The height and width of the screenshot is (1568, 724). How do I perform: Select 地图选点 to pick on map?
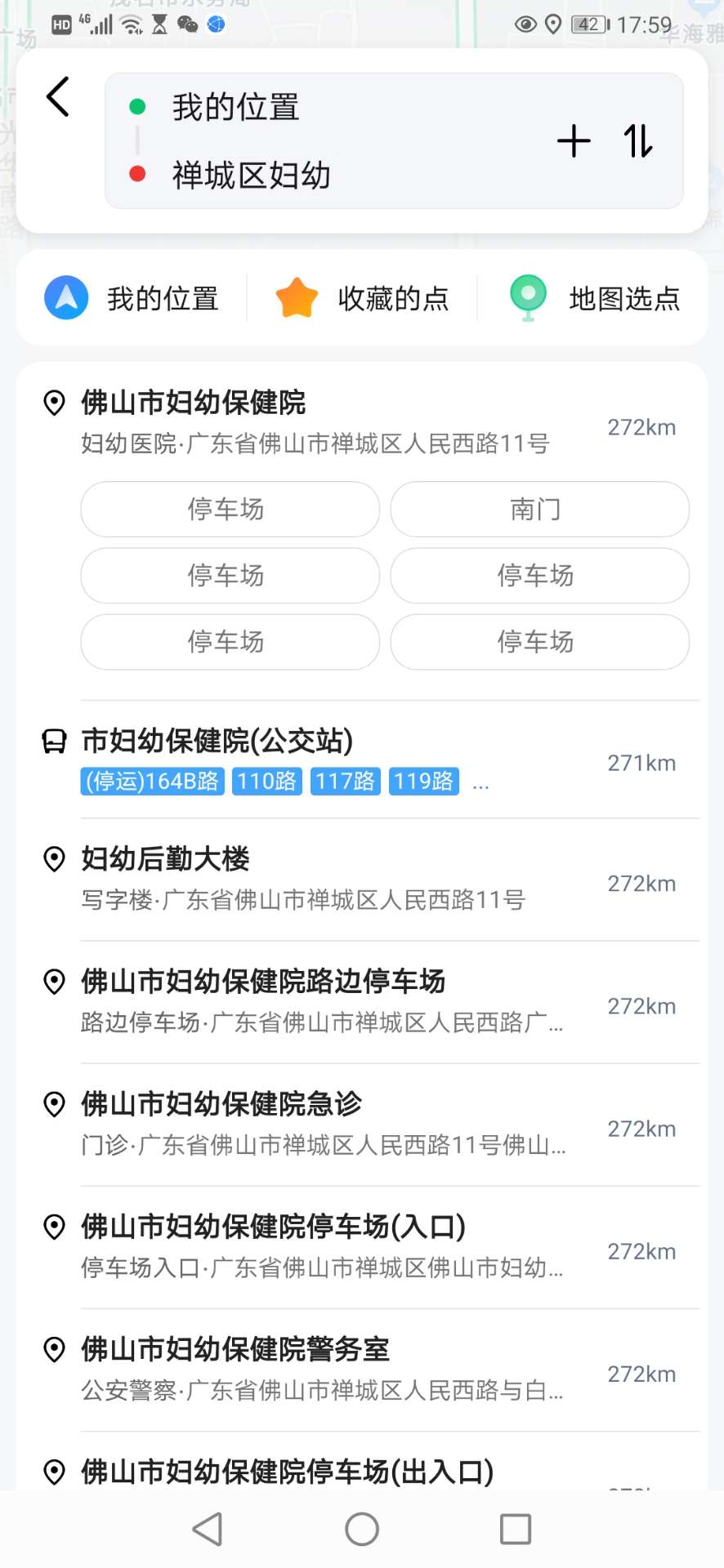[594, 299]
